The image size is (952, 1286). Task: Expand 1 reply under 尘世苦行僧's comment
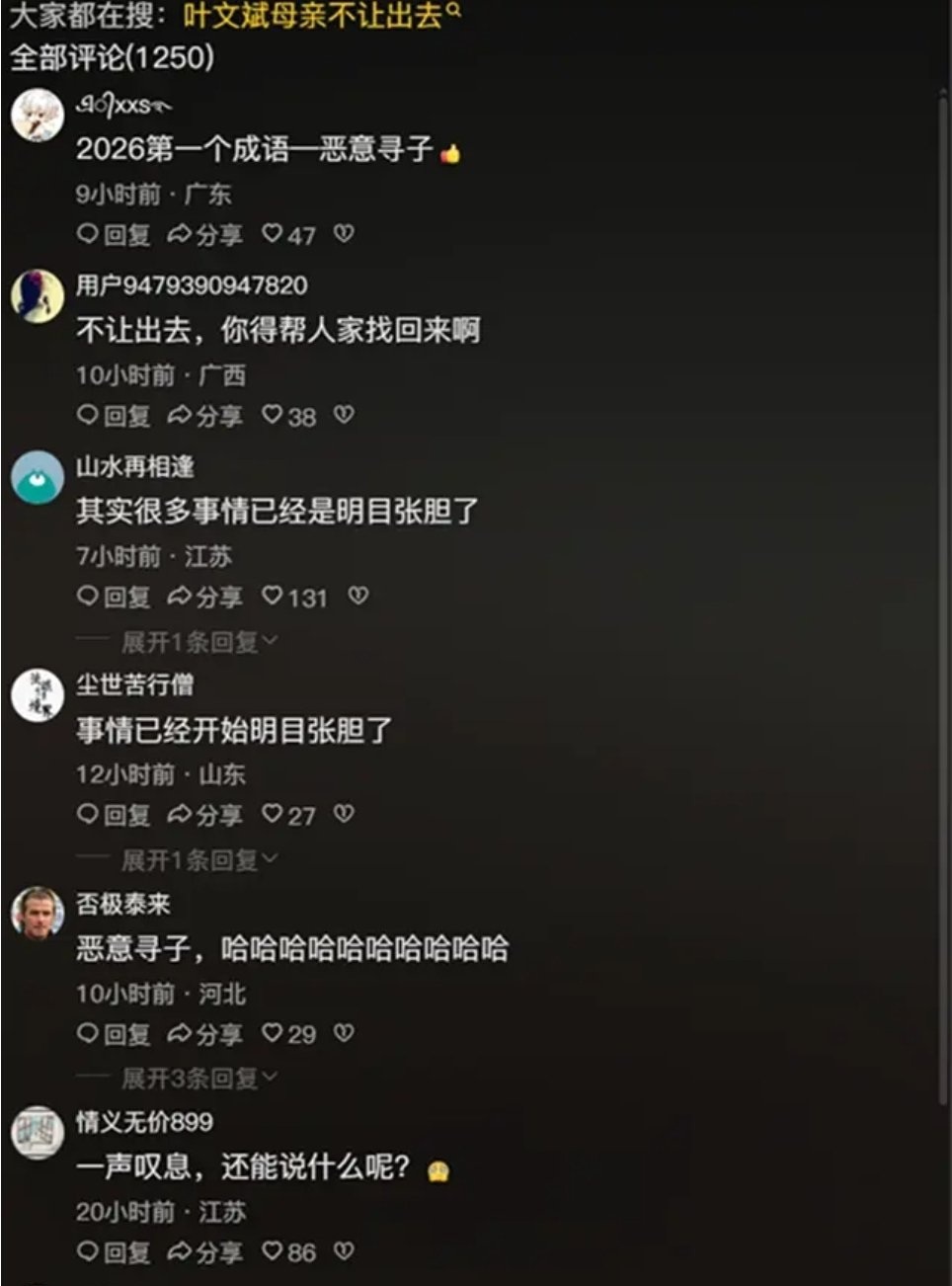198,860
